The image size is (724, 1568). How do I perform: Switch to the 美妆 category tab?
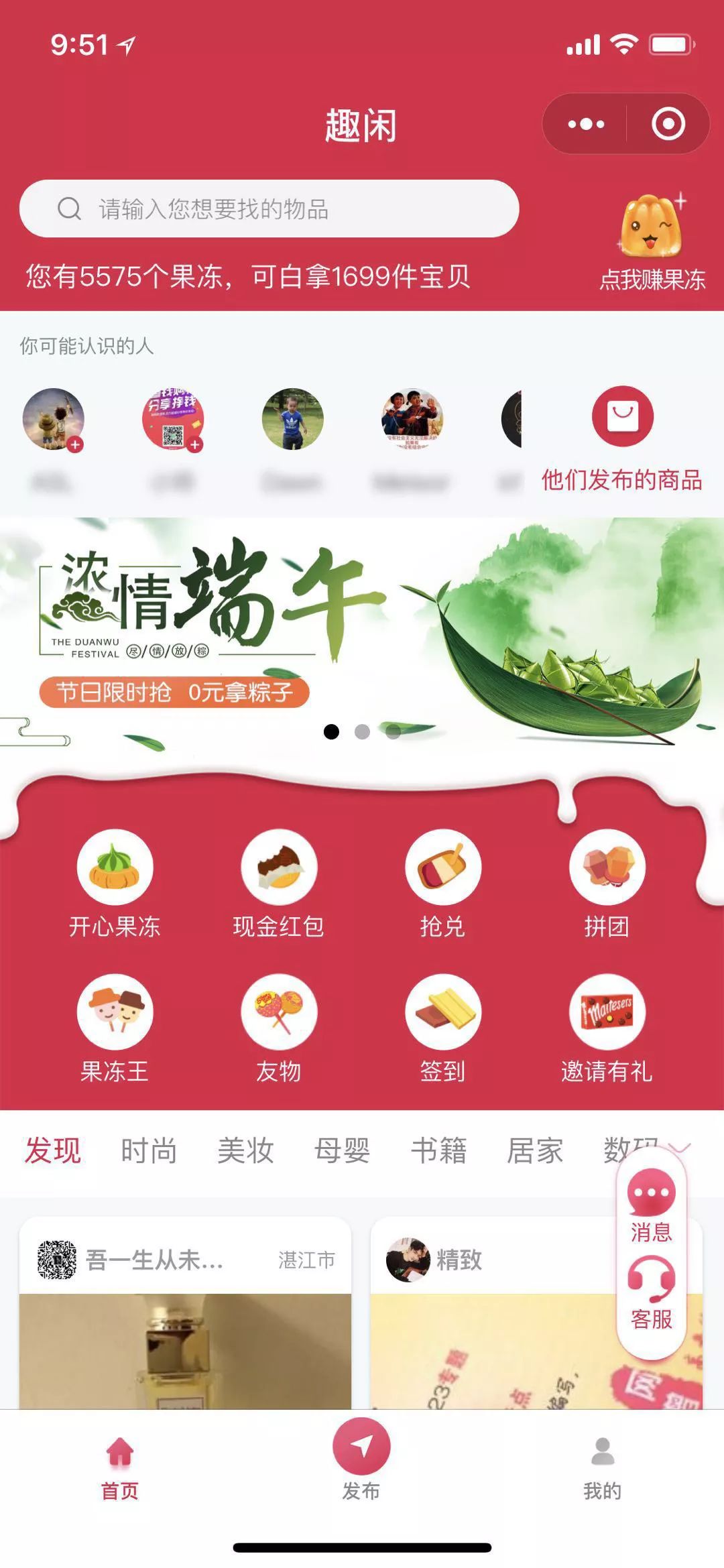pyautogui.click(x=245, y=1151)
